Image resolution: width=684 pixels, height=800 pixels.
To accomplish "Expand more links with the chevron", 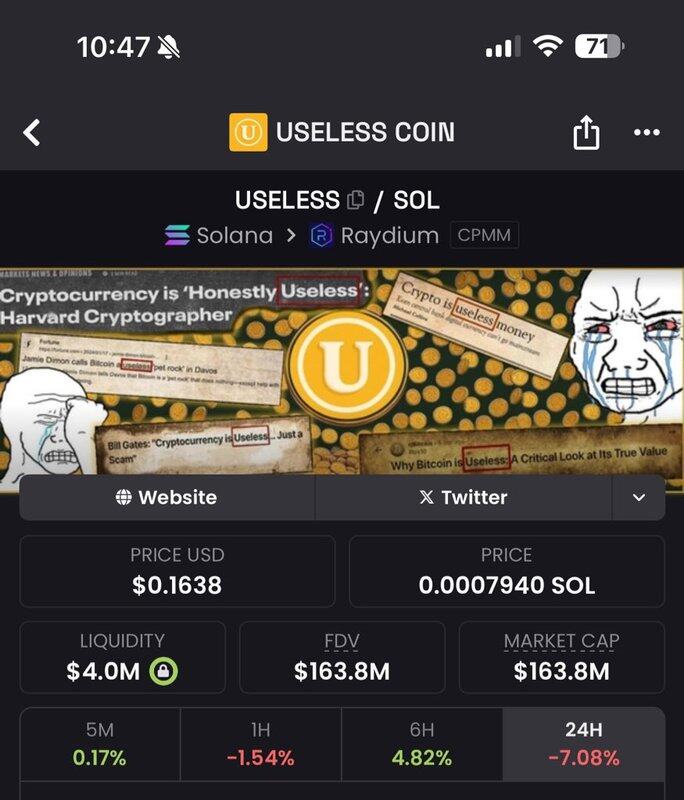I will (639, 497).
